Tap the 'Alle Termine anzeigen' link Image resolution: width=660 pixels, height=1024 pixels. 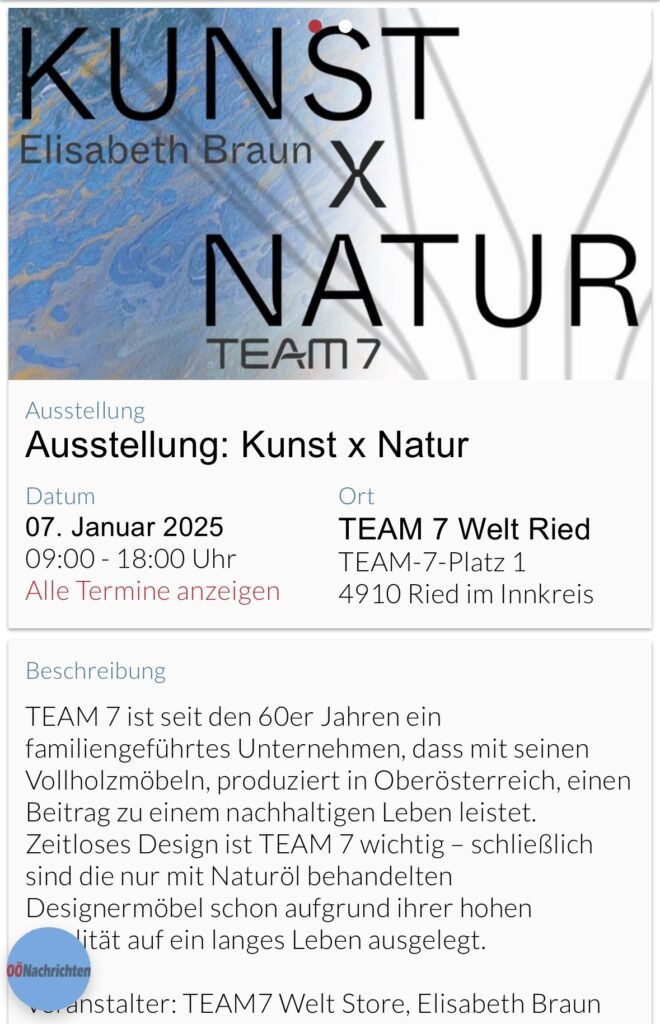coord(152,591)
